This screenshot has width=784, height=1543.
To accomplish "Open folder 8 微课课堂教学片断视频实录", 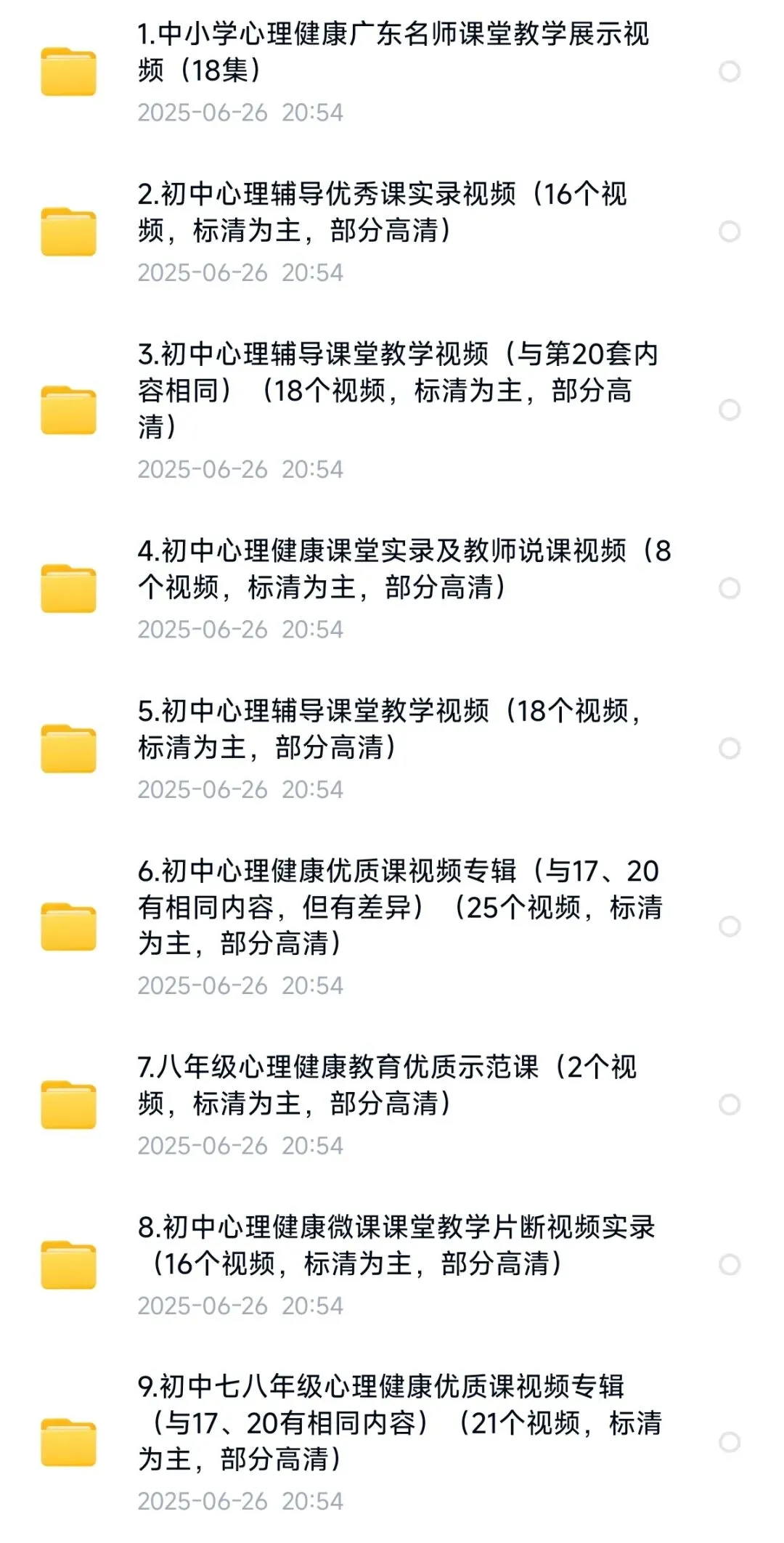I will 392,1265.
